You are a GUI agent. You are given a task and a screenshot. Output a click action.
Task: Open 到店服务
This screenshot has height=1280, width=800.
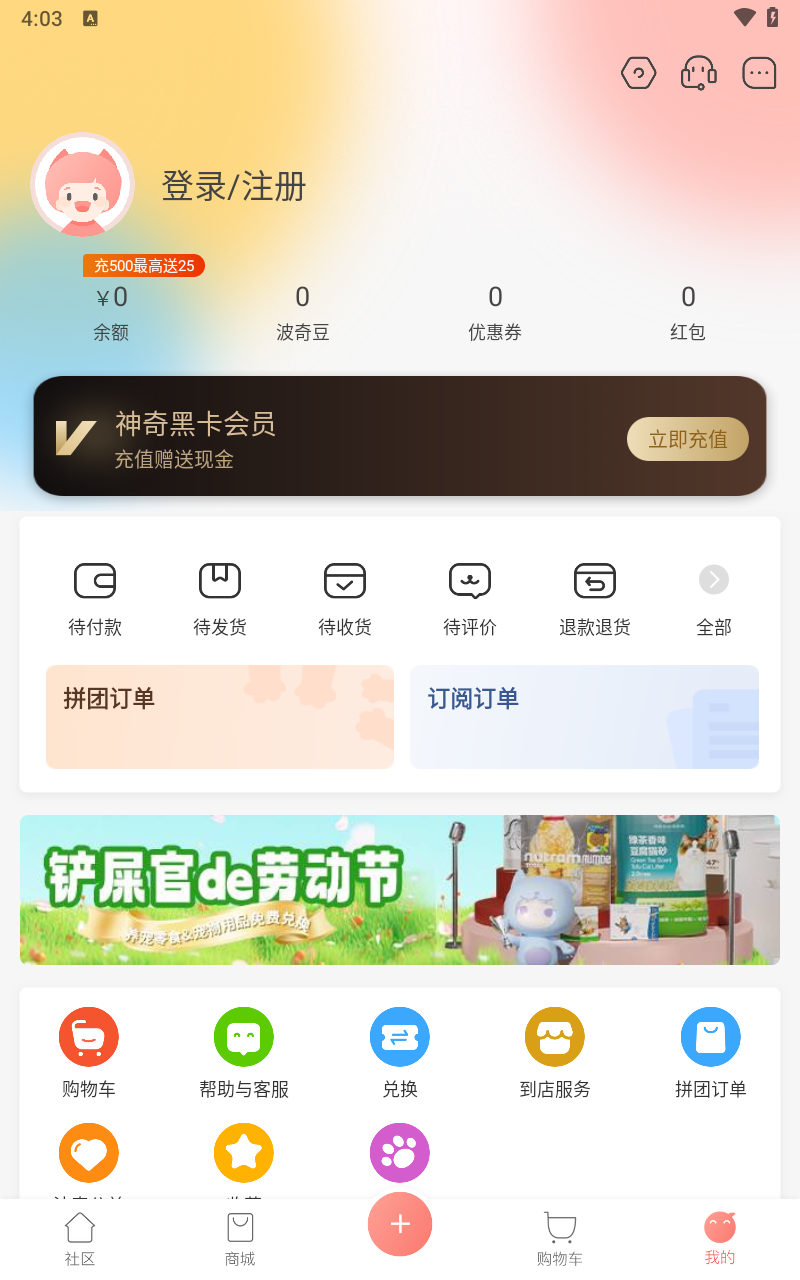[555, 1053]
